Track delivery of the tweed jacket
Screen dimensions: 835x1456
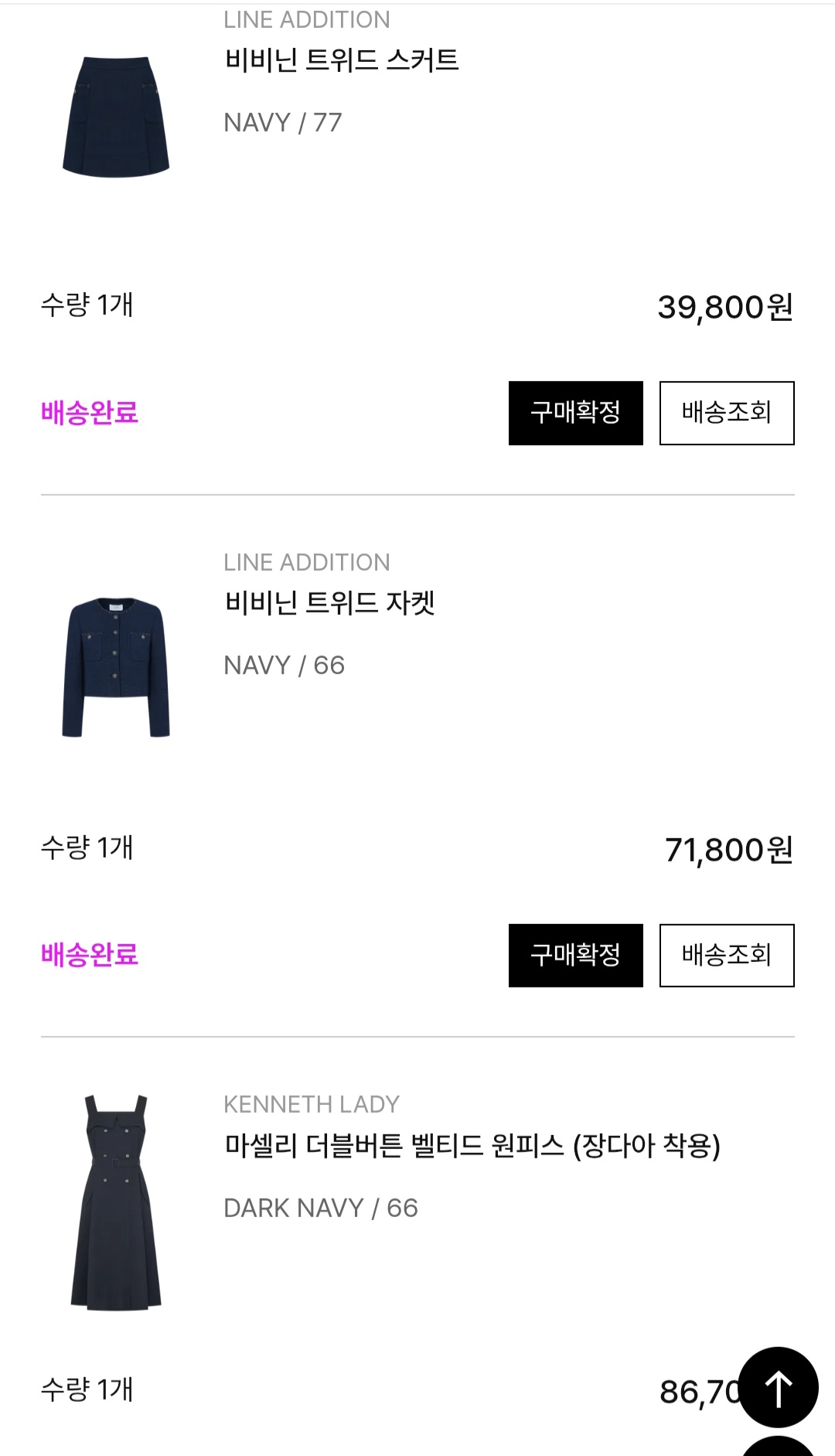tap(726, 955)
